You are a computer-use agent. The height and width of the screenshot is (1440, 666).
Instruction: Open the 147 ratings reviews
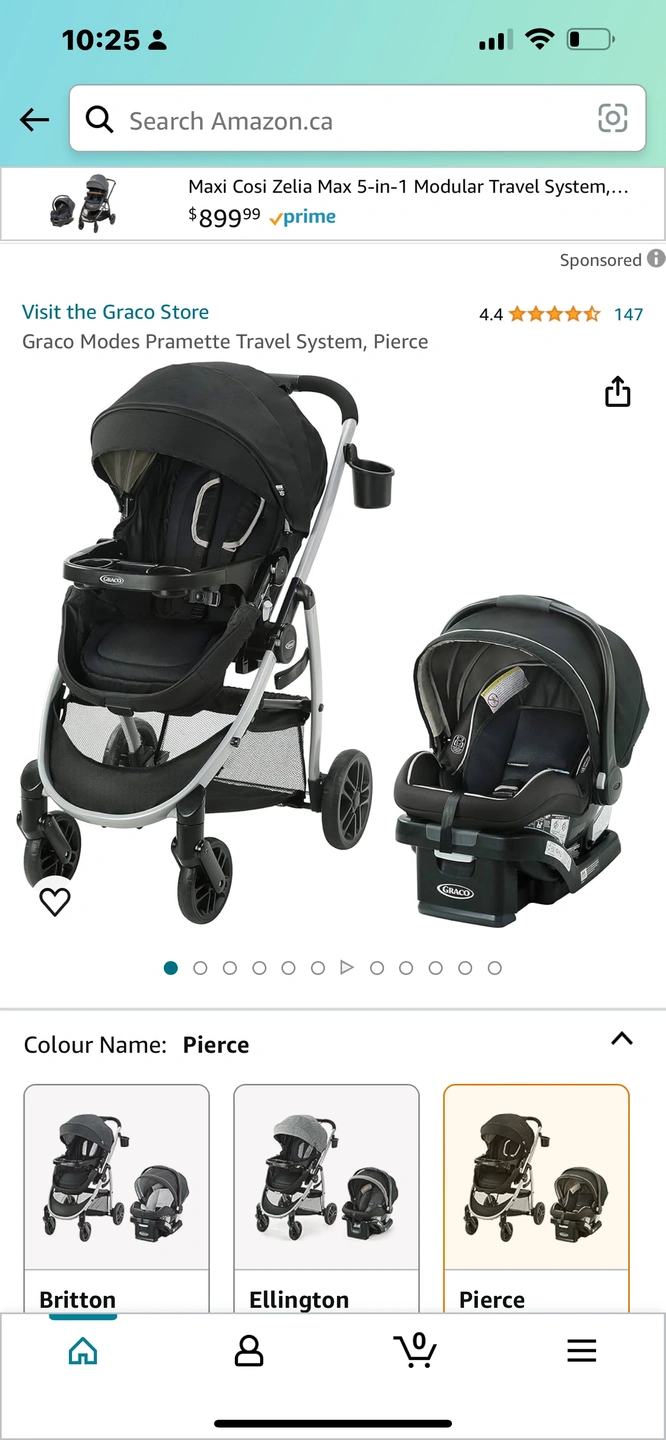(x=628, y=314)
